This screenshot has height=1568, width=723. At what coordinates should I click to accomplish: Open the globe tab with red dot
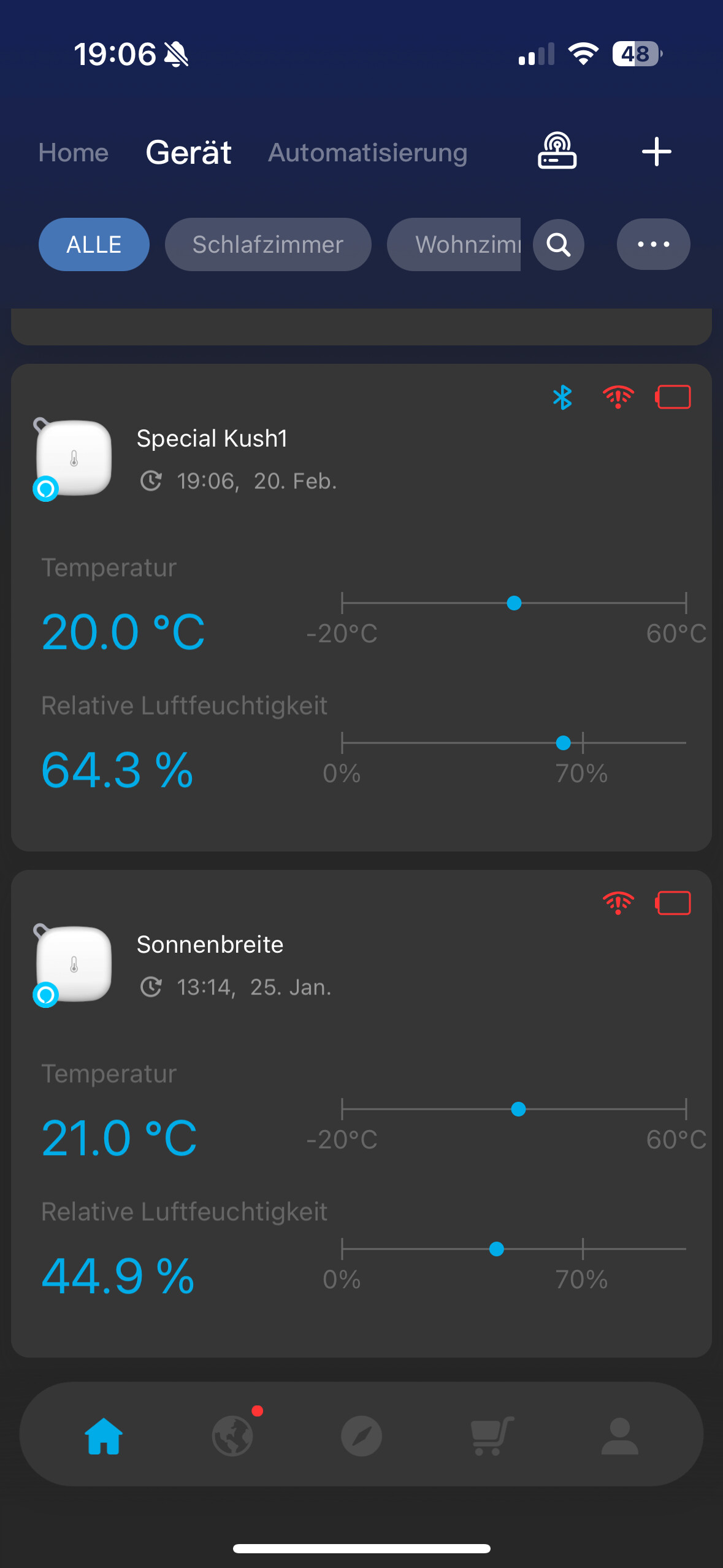click(x=233, y=1435)
